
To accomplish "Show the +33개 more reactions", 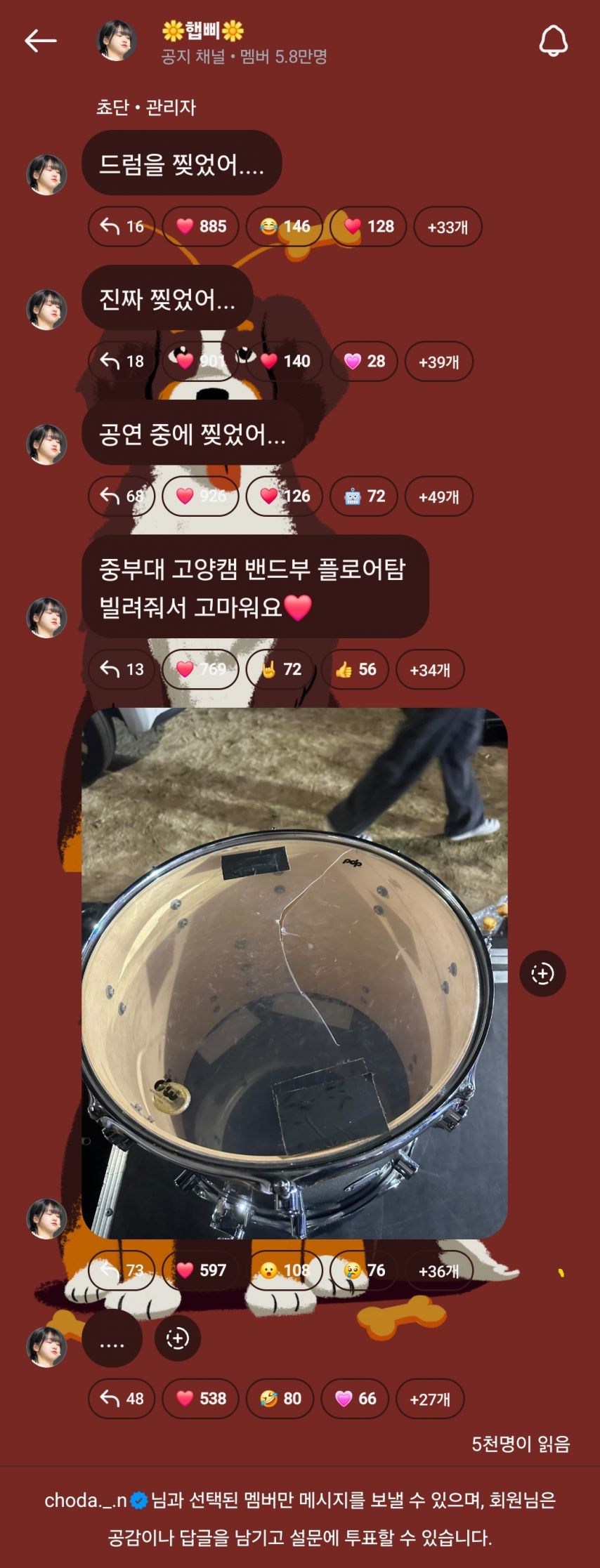I will (x=448, y=227).
